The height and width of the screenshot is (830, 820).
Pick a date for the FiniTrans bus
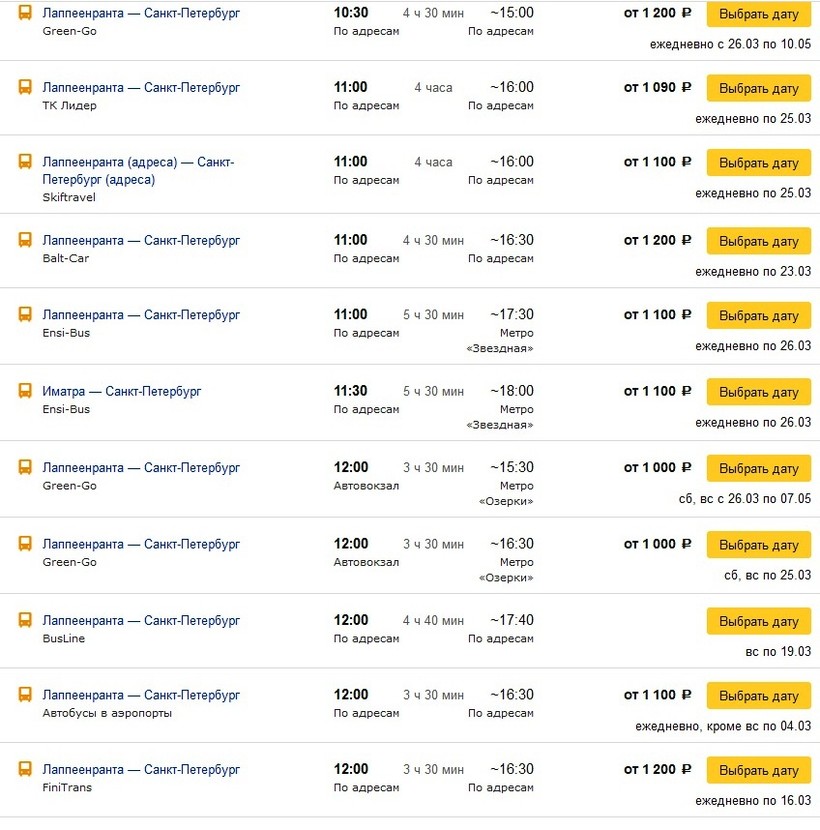(x=758, y=770)
